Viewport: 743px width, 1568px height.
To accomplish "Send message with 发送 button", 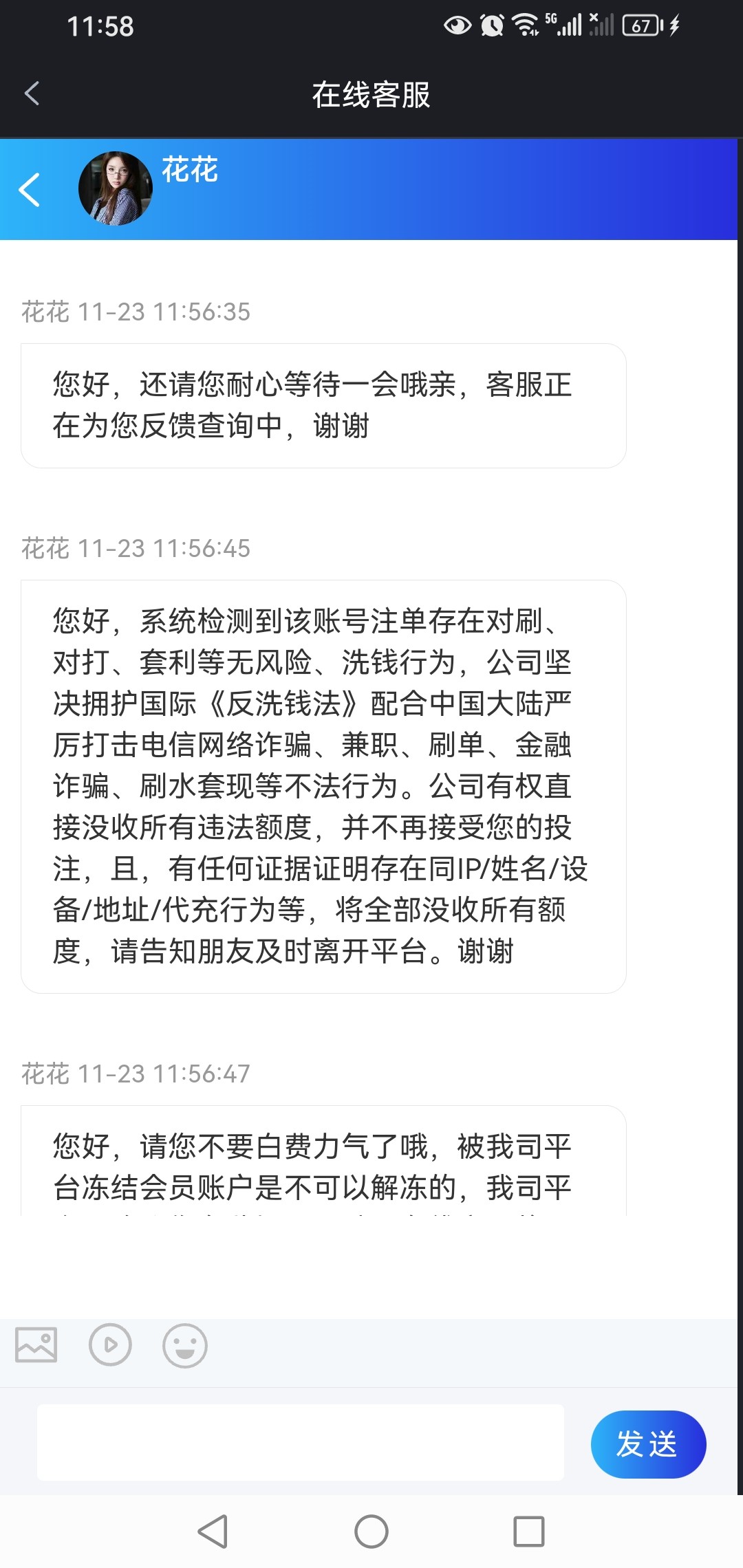I will [x=647, y=1444].
